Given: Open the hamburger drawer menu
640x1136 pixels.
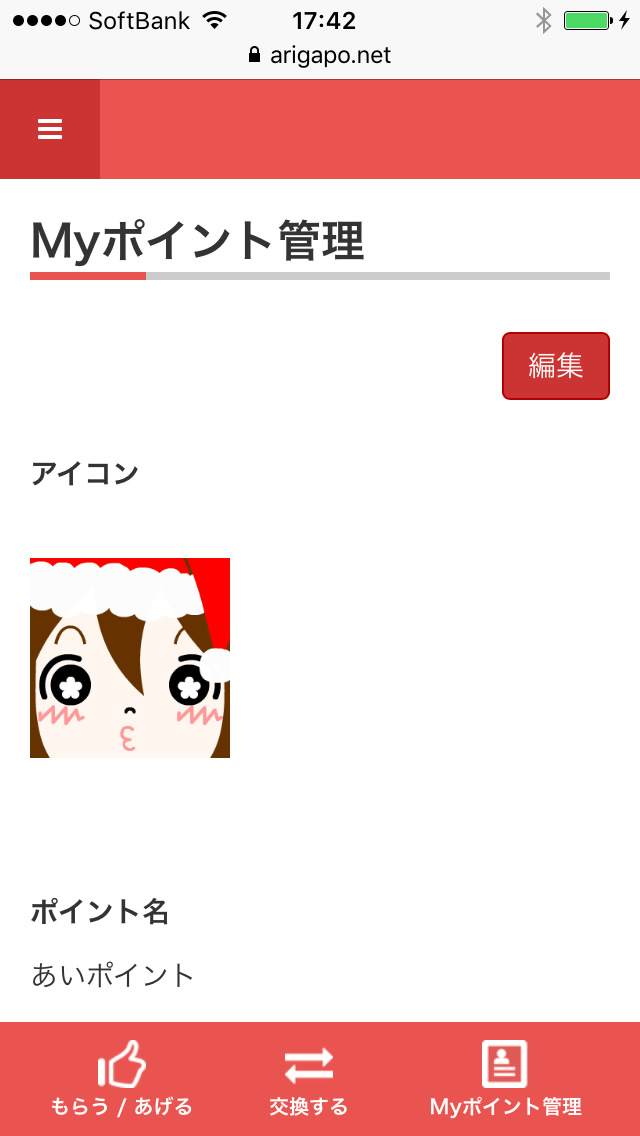Looking at the screenshot, I should [x=50, y=129].
